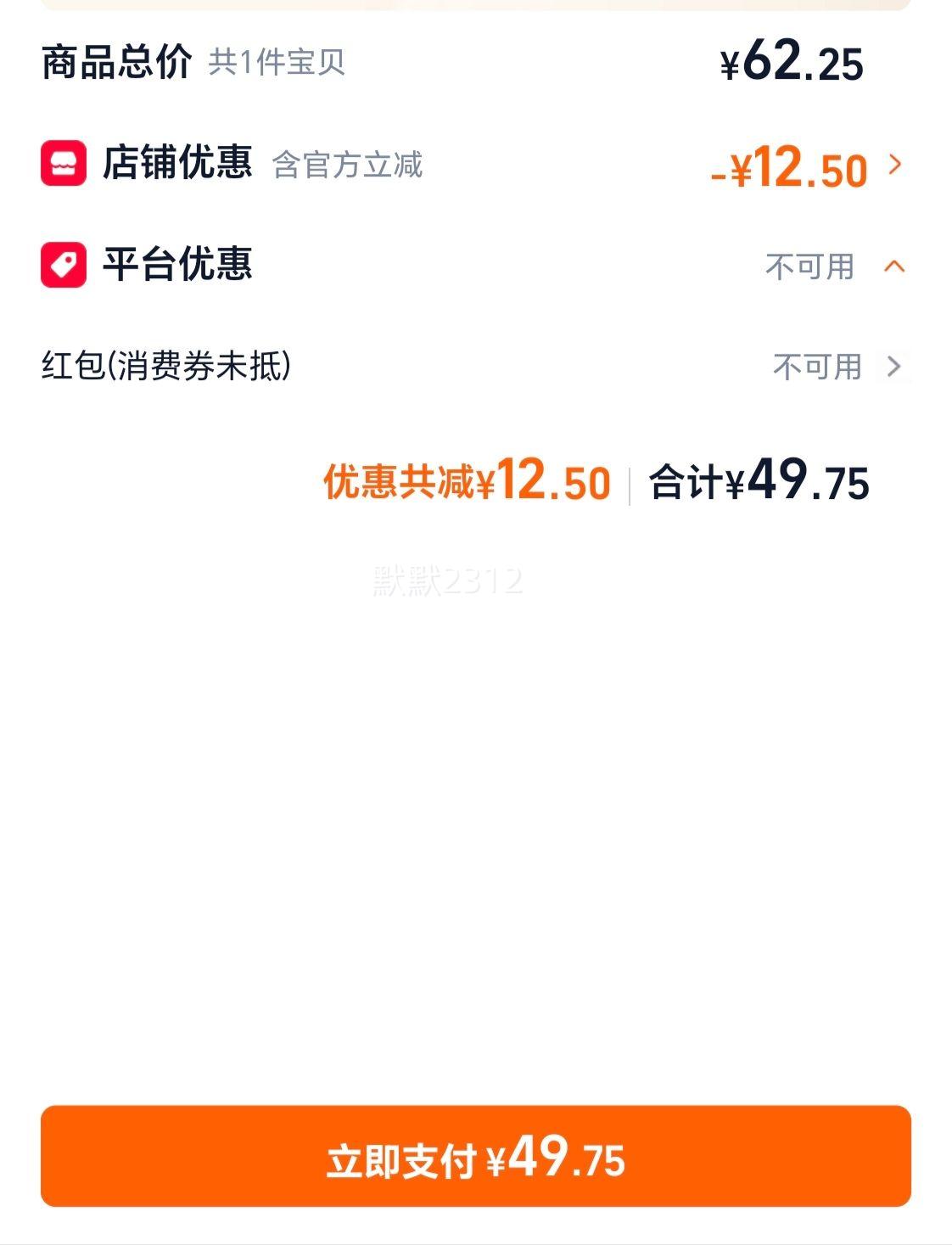Select the -¥12.50 store discount amount
This screenshot has height=1245, width=952.
point(789,168)
